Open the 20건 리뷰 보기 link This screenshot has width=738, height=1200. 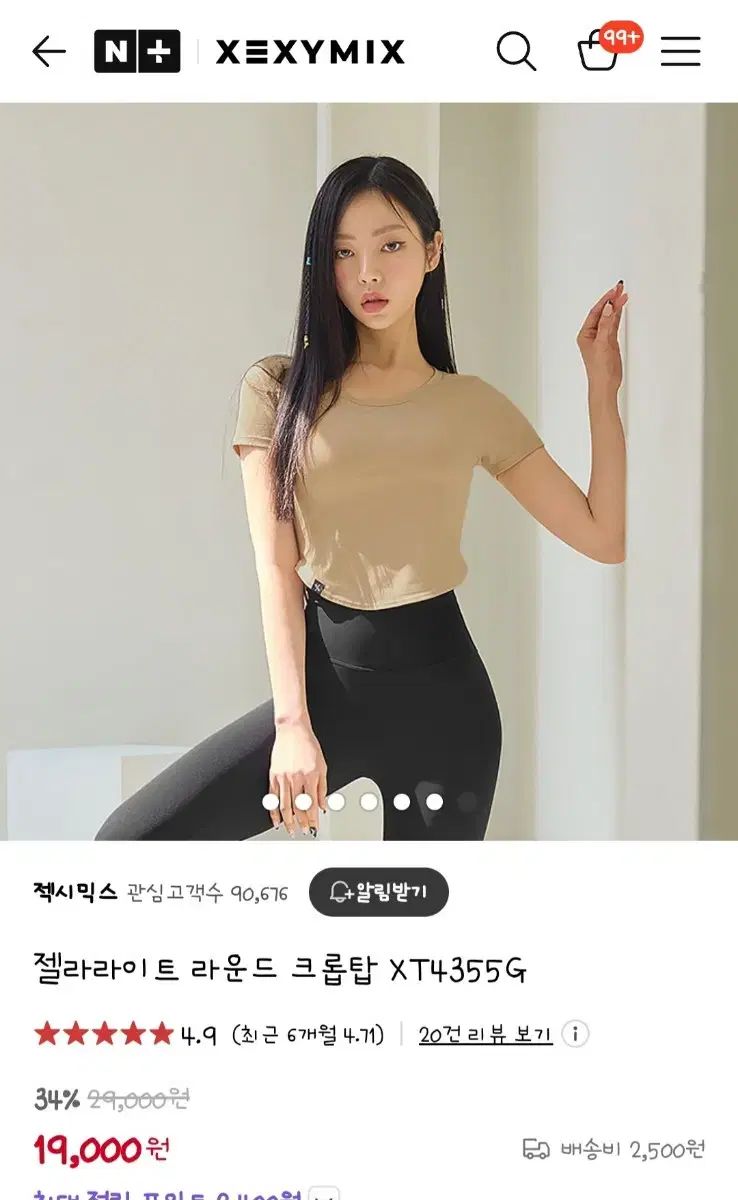[485, 1035]
